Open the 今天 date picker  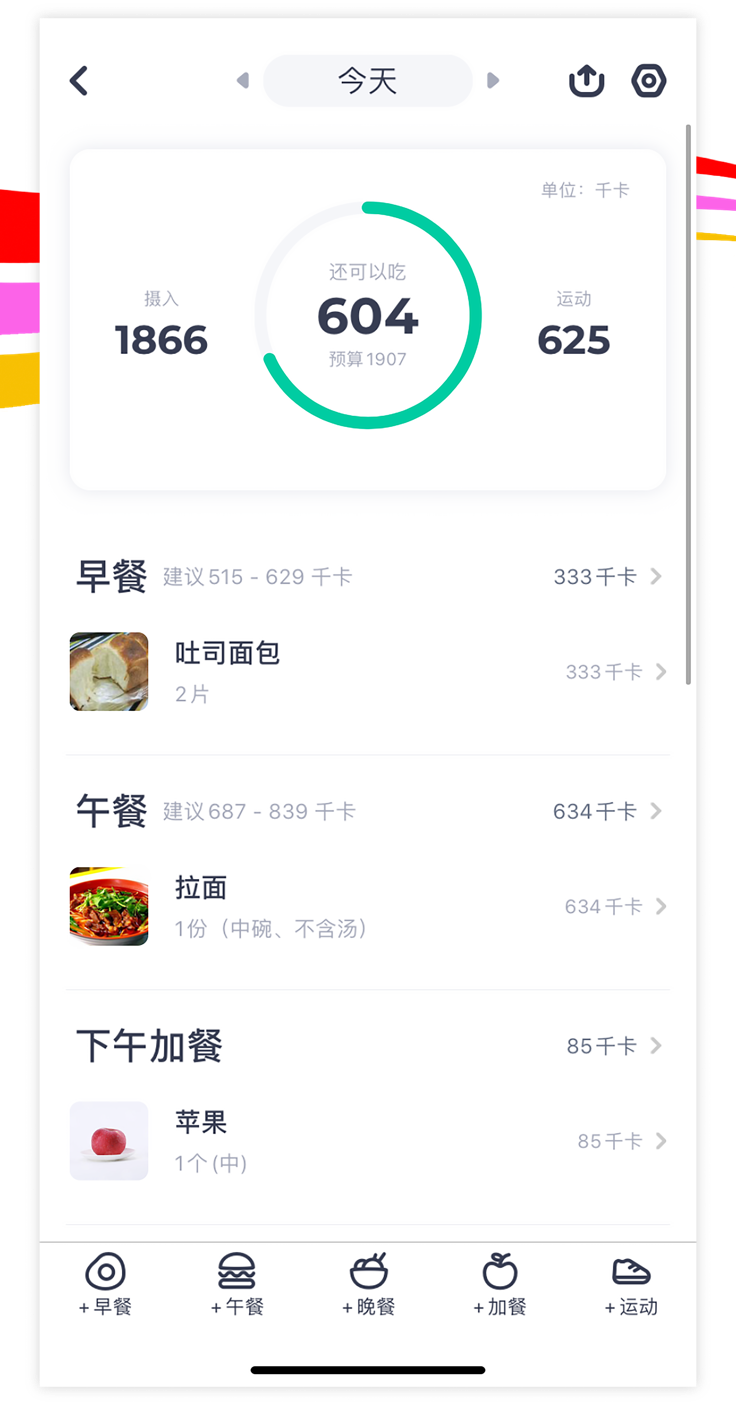click(x=367, y=81)
